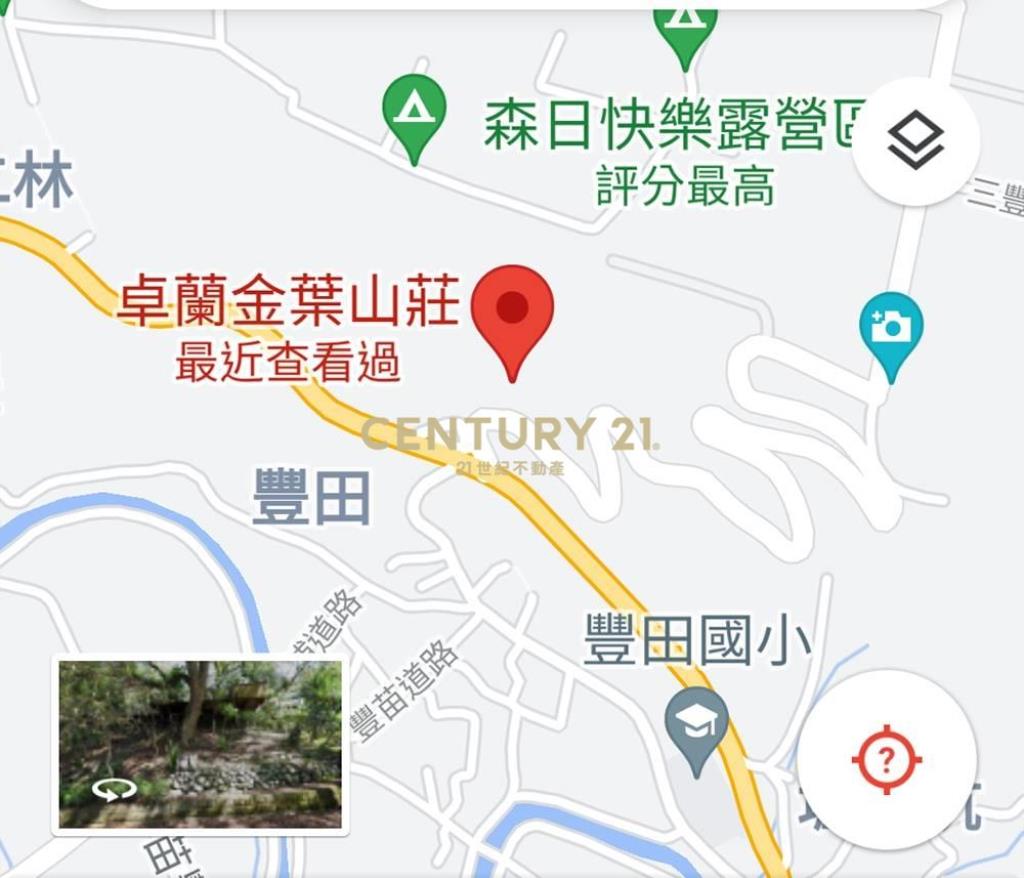1024x878 pixels.
Task: Select the red pin for 卓蘭金葉山莊
Action: point(512,312)
